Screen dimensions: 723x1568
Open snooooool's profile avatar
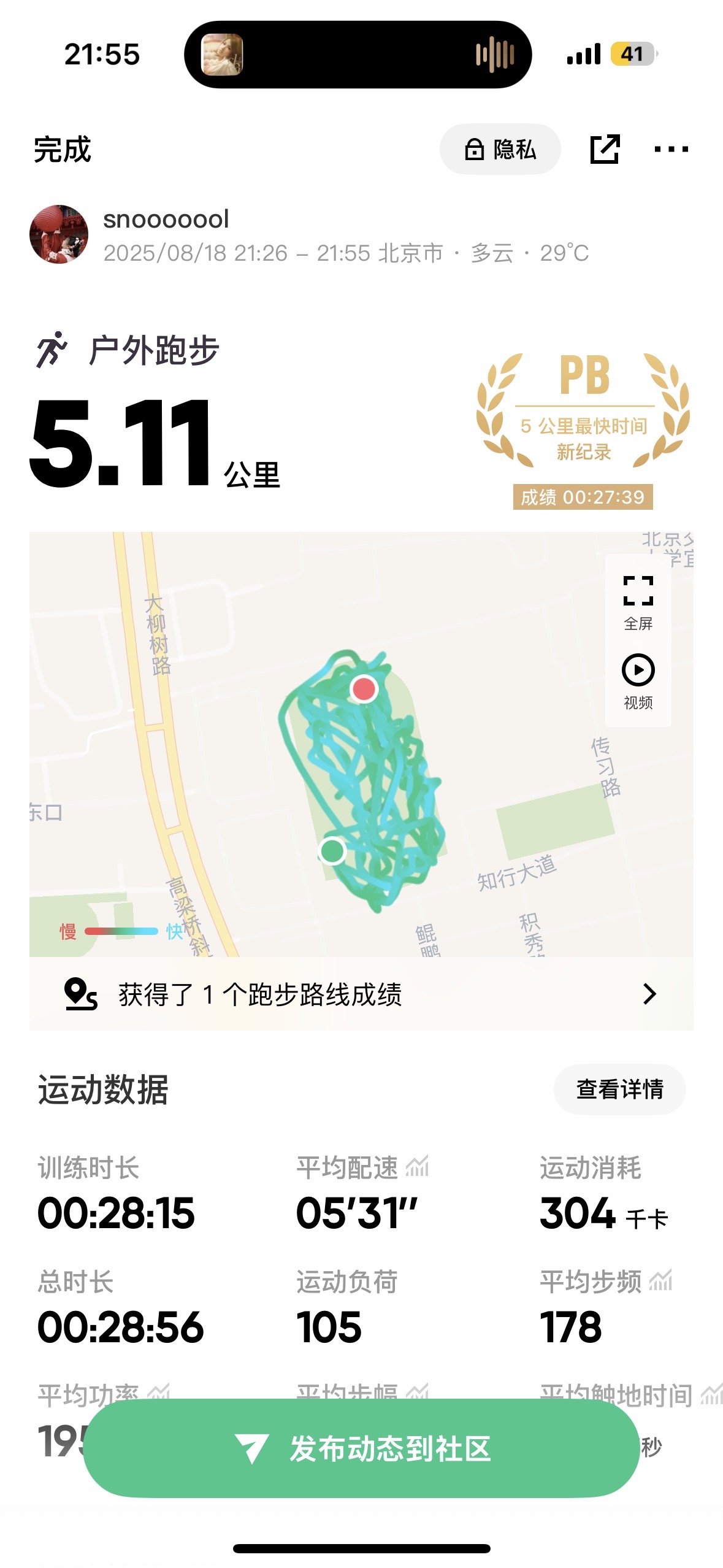click(x=59, y=234)
